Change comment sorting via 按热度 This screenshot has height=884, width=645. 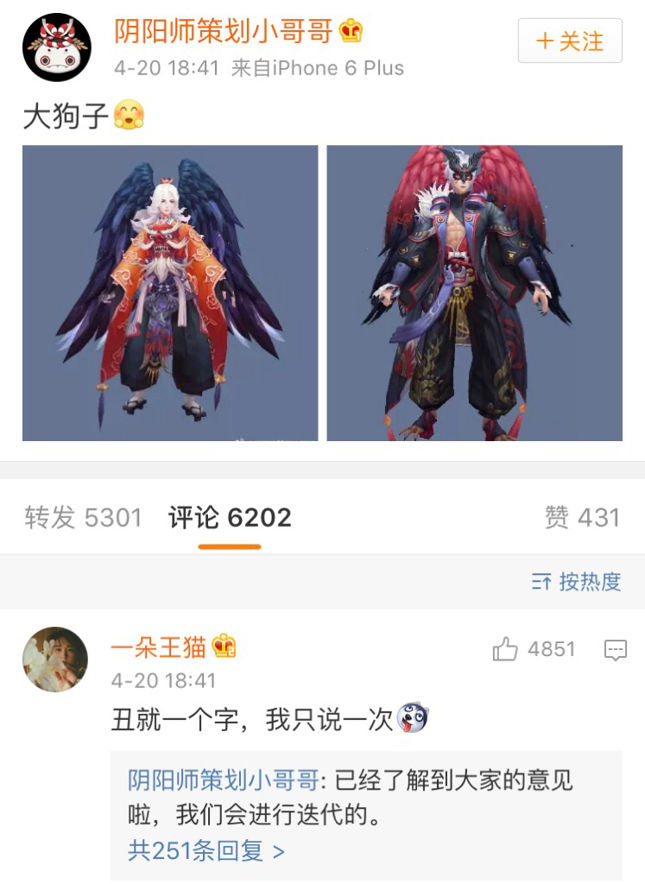click(576, 581)
